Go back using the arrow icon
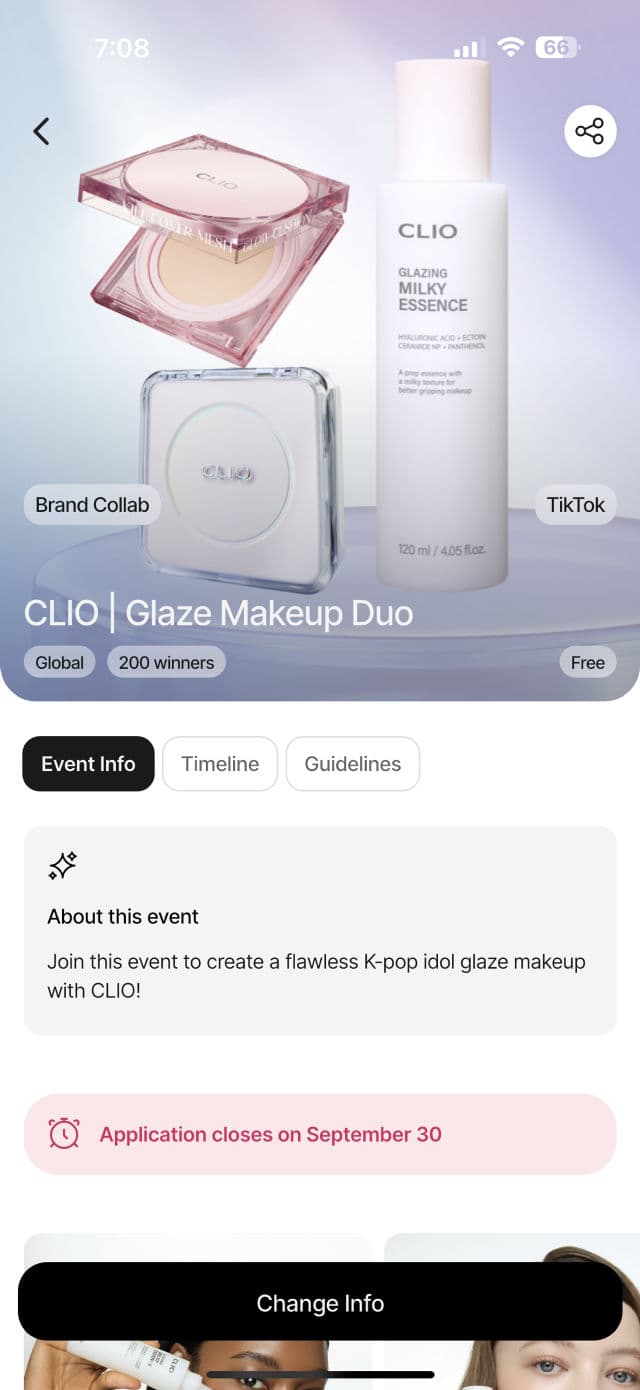The width and height of the screenshot is (640, 1390). pyautogui.click(x=41, y=131)
